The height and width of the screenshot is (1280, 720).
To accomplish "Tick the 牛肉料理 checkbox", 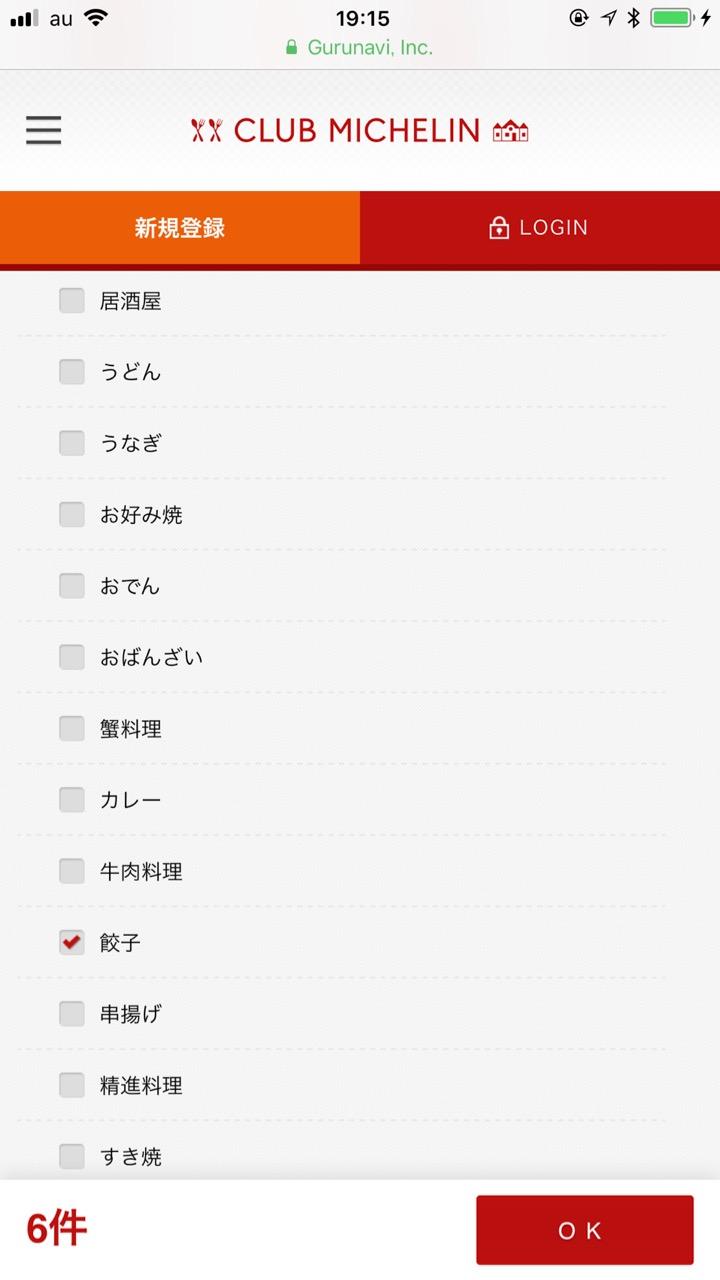I will click(72, 871).
